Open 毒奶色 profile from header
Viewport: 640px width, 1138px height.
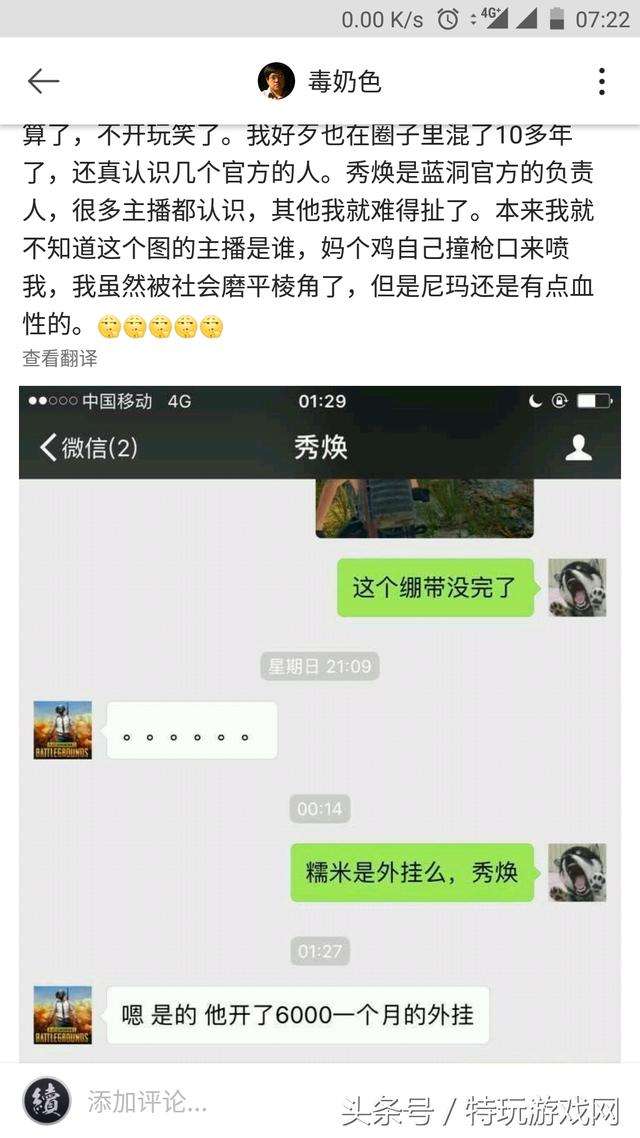pos(320,82)
